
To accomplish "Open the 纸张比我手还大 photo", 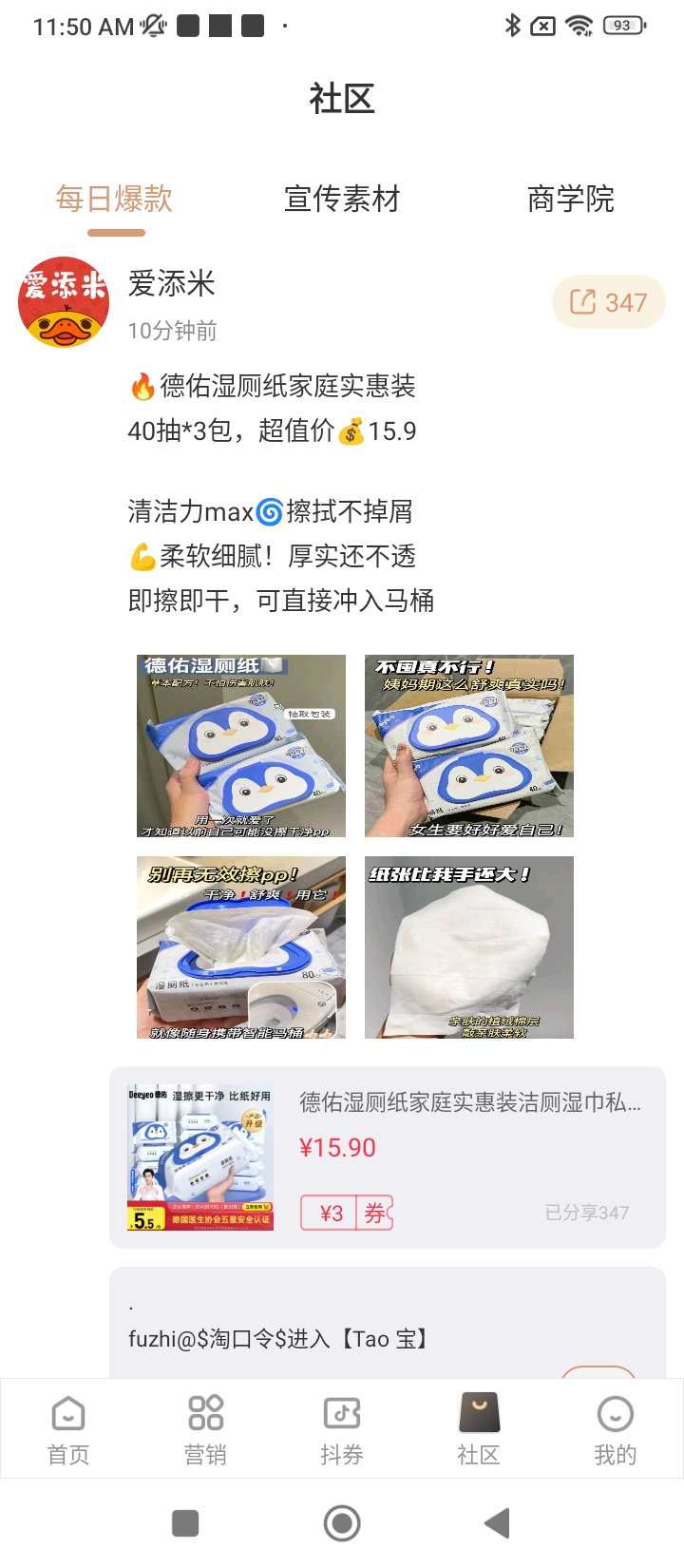I will pos(469,947).
